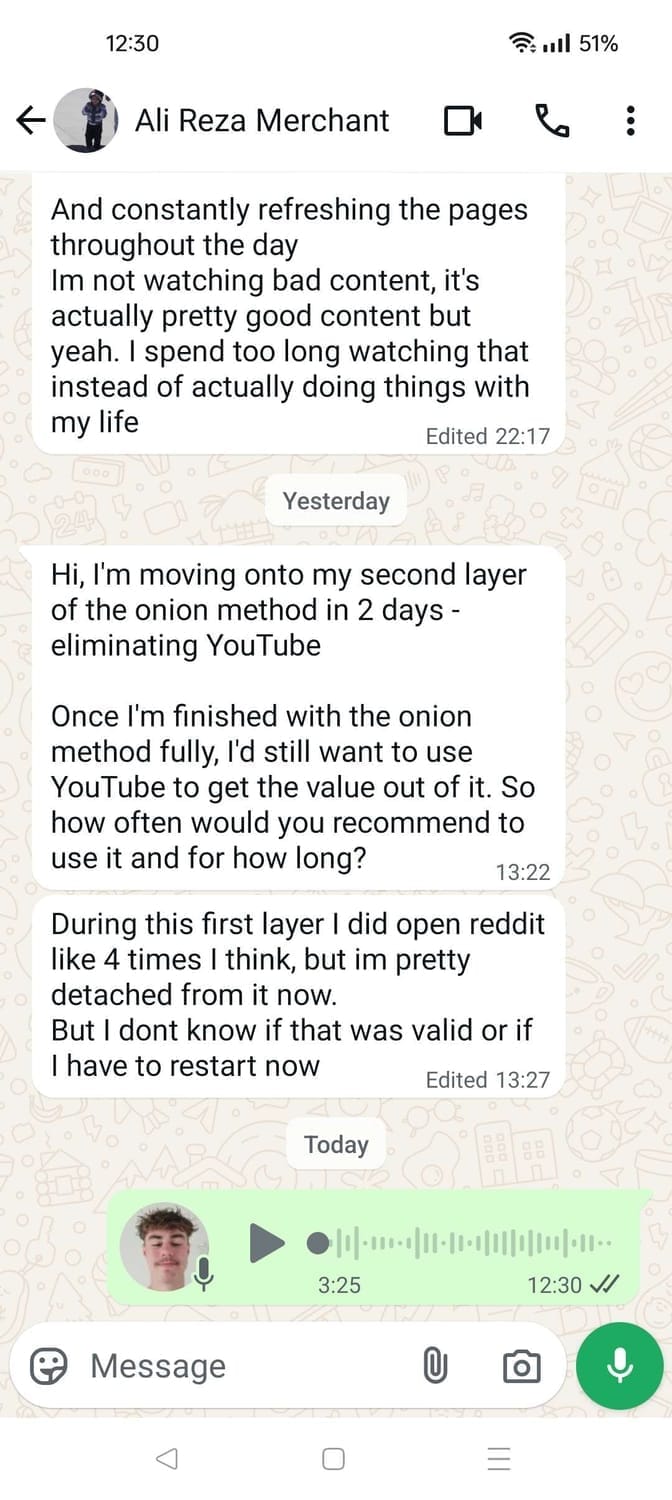Open Ali Reza Merchant's contact info
Screen dimensions: 672x1500
point(262,121)
